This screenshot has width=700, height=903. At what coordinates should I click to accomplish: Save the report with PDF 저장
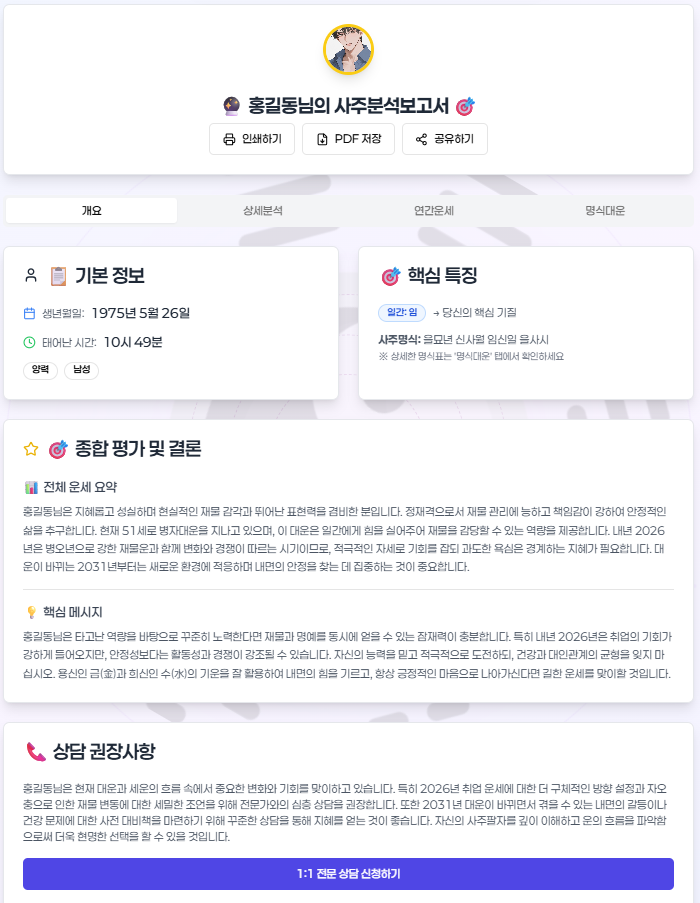[x=348, y=139]
